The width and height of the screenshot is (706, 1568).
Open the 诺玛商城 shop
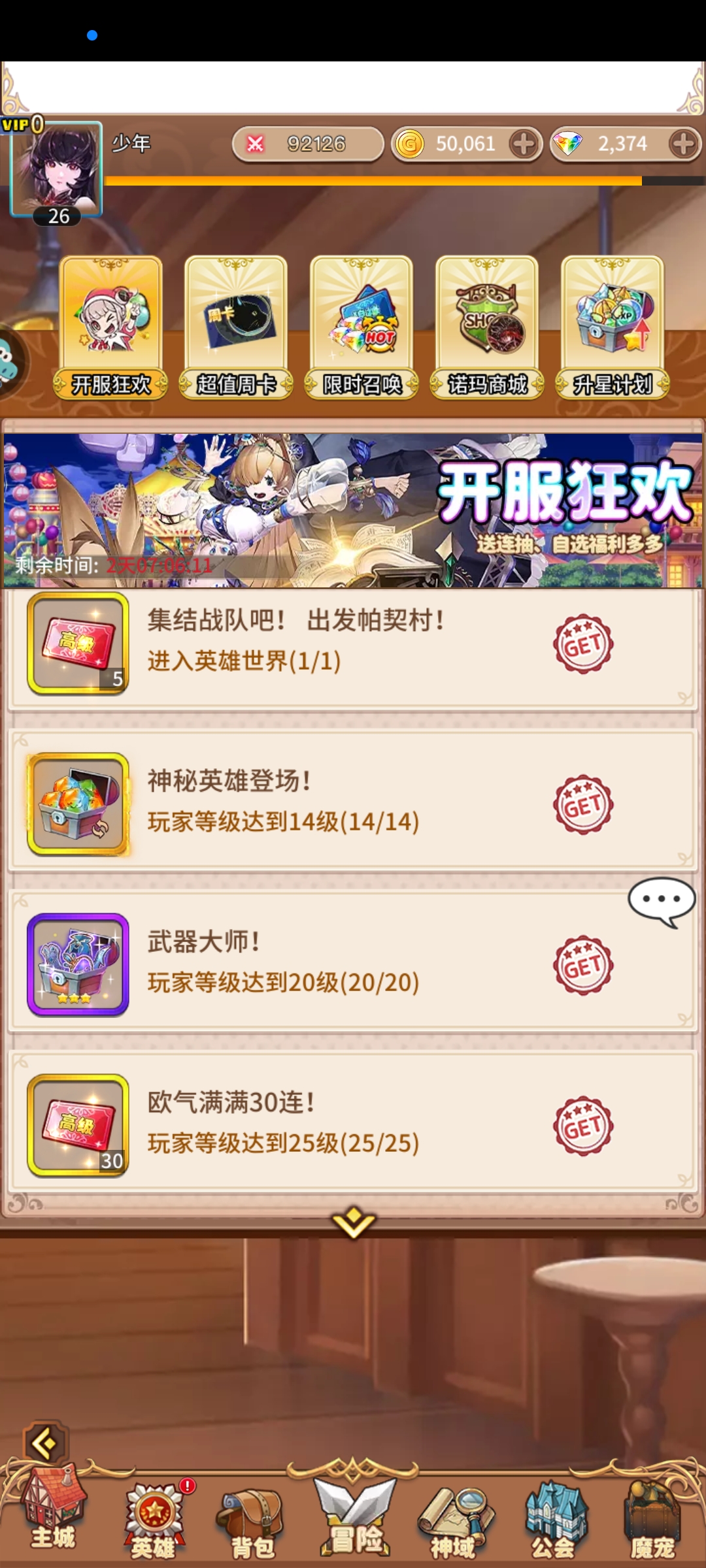[x=487, y=327]
